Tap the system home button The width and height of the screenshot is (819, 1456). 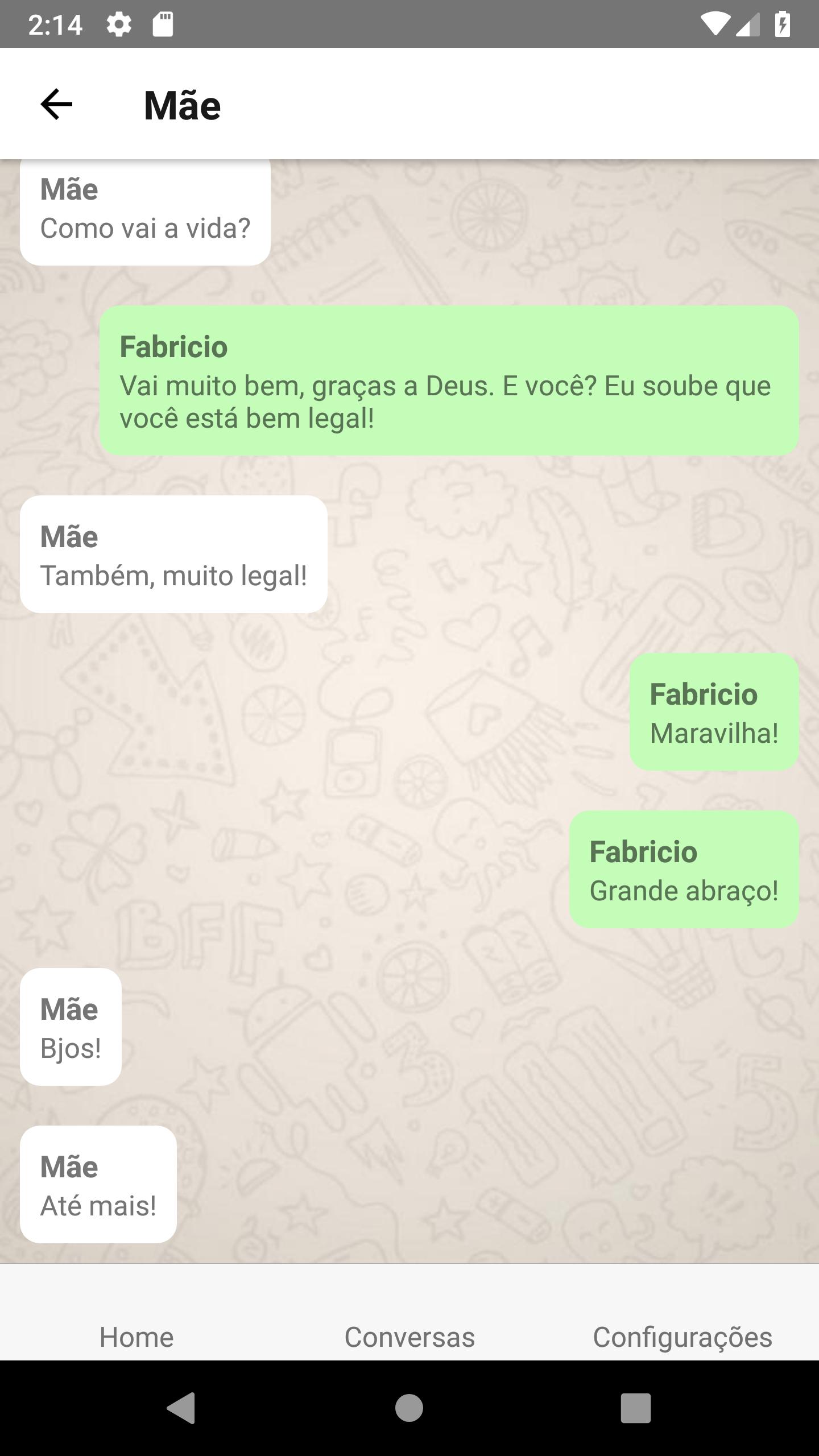[x=409, y=1408]
